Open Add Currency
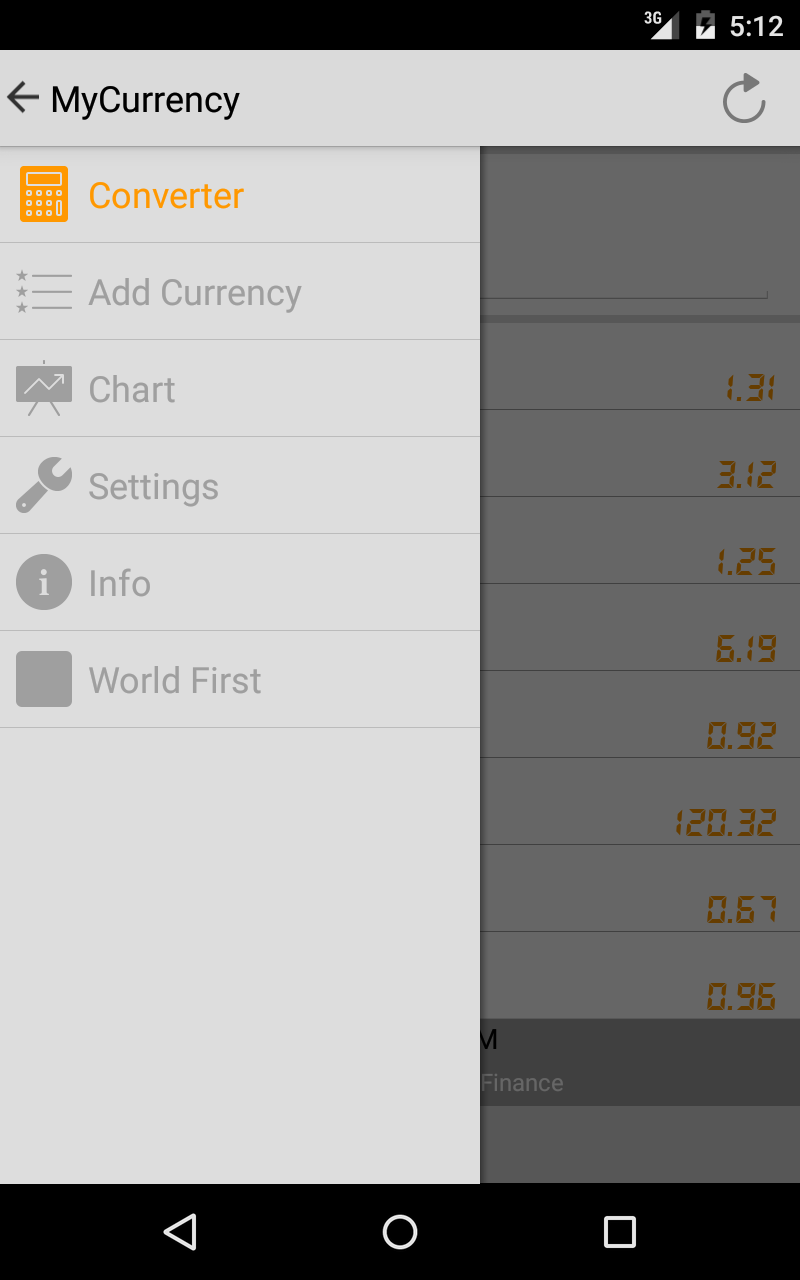The image size is (800, 1280). tap(240, 292)
